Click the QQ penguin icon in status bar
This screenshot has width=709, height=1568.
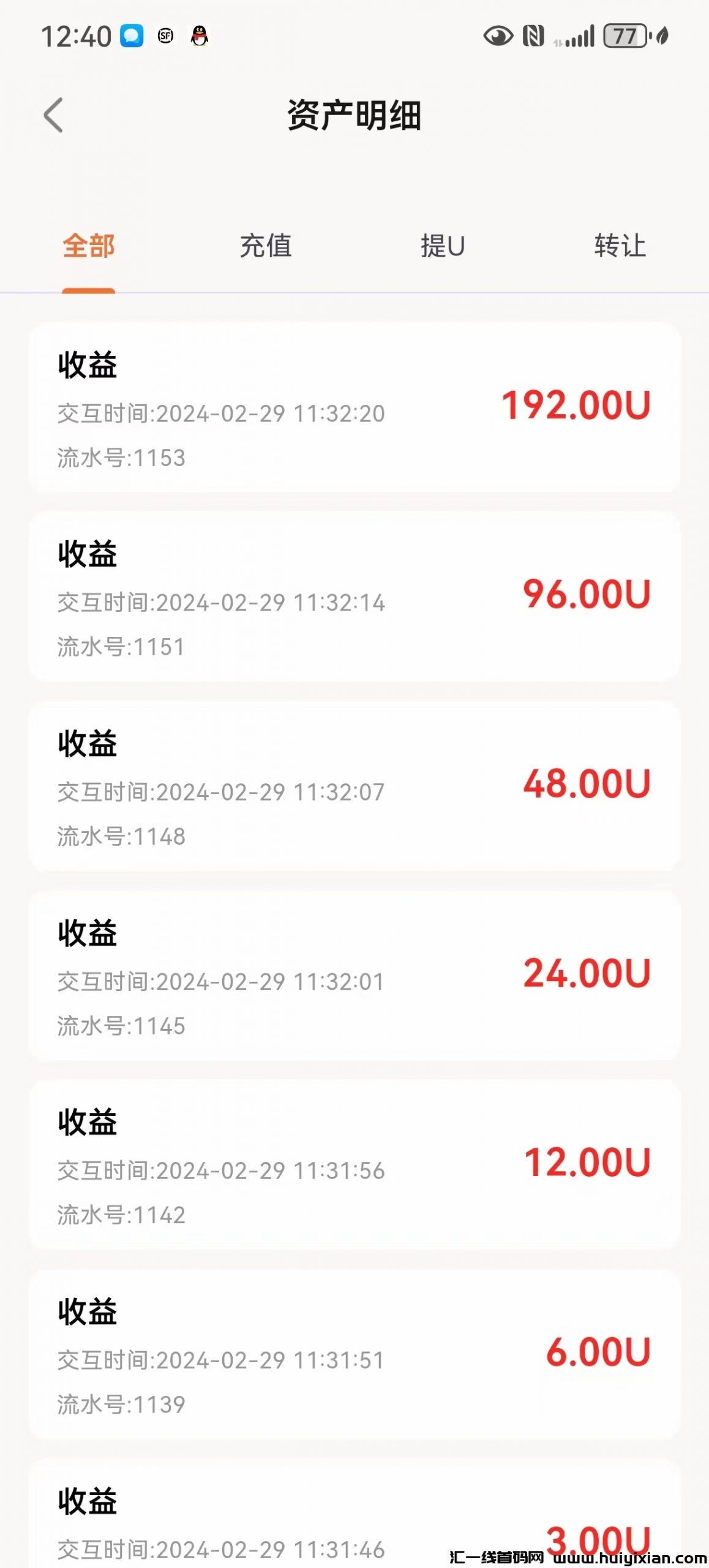(200, 37)
